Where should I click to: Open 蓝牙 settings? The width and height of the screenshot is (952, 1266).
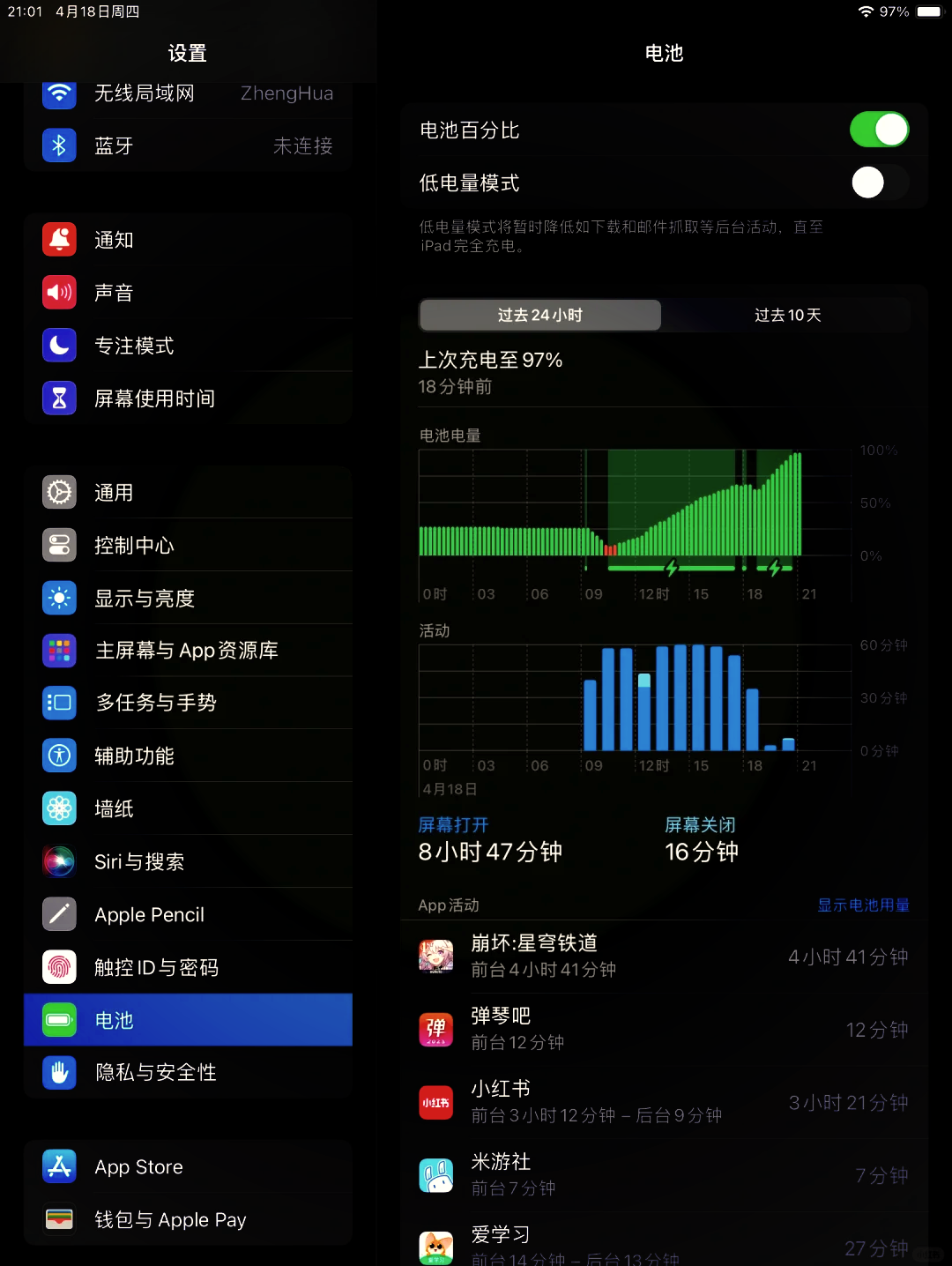188,145
